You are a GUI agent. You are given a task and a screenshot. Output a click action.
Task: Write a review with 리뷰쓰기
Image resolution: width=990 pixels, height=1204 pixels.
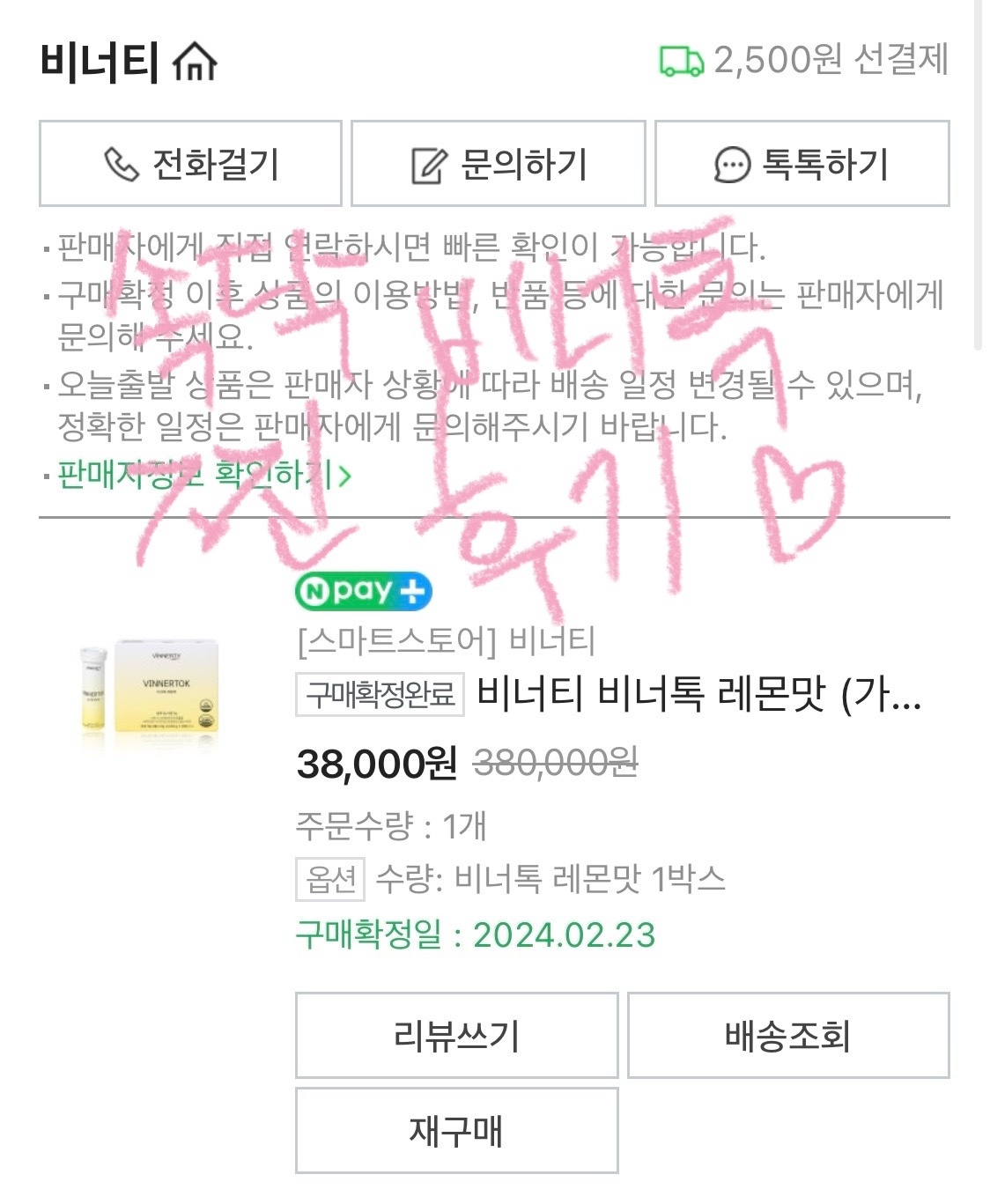point(456,1035)
